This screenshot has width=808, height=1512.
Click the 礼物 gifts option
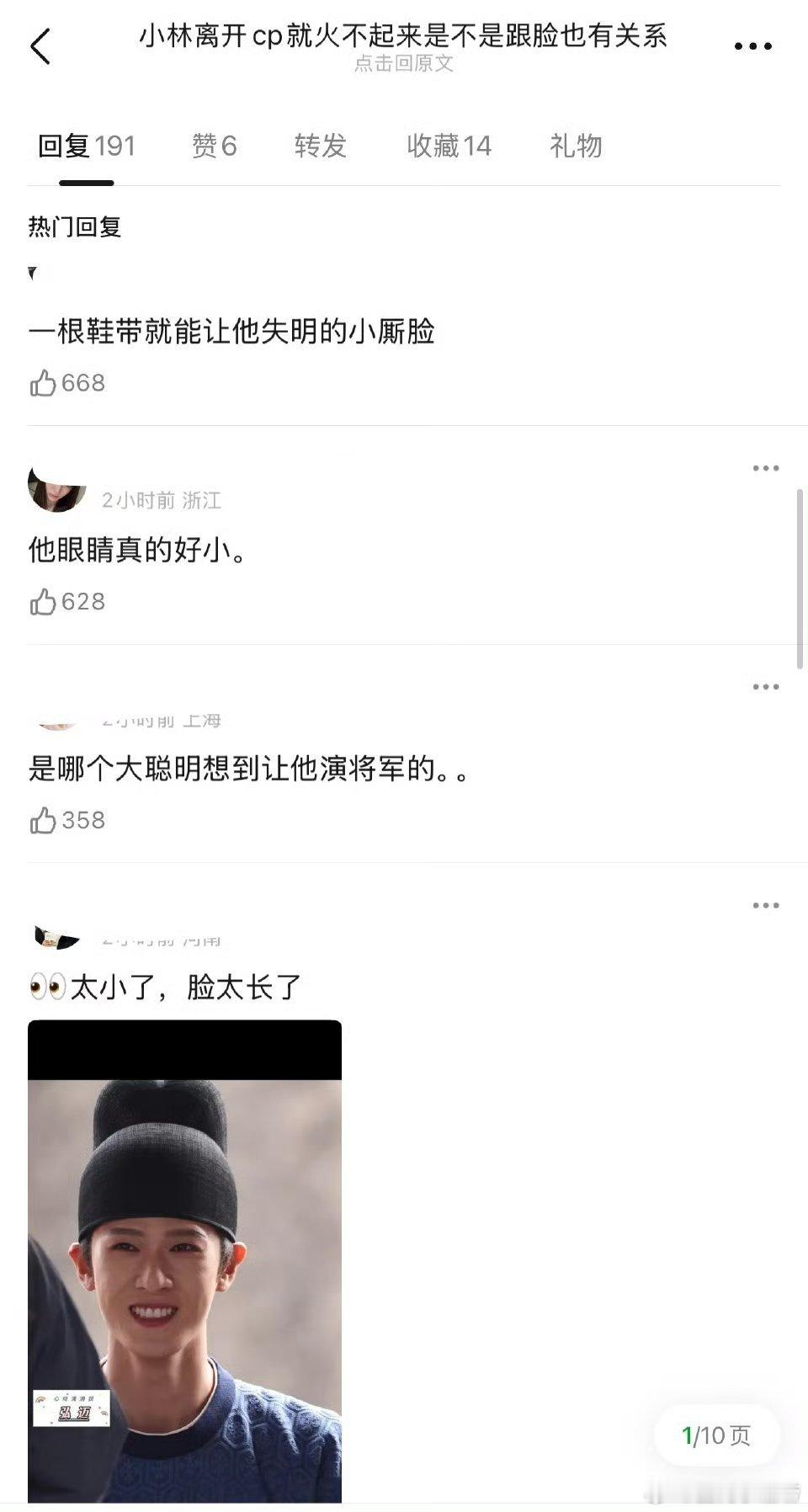point(576,146)
